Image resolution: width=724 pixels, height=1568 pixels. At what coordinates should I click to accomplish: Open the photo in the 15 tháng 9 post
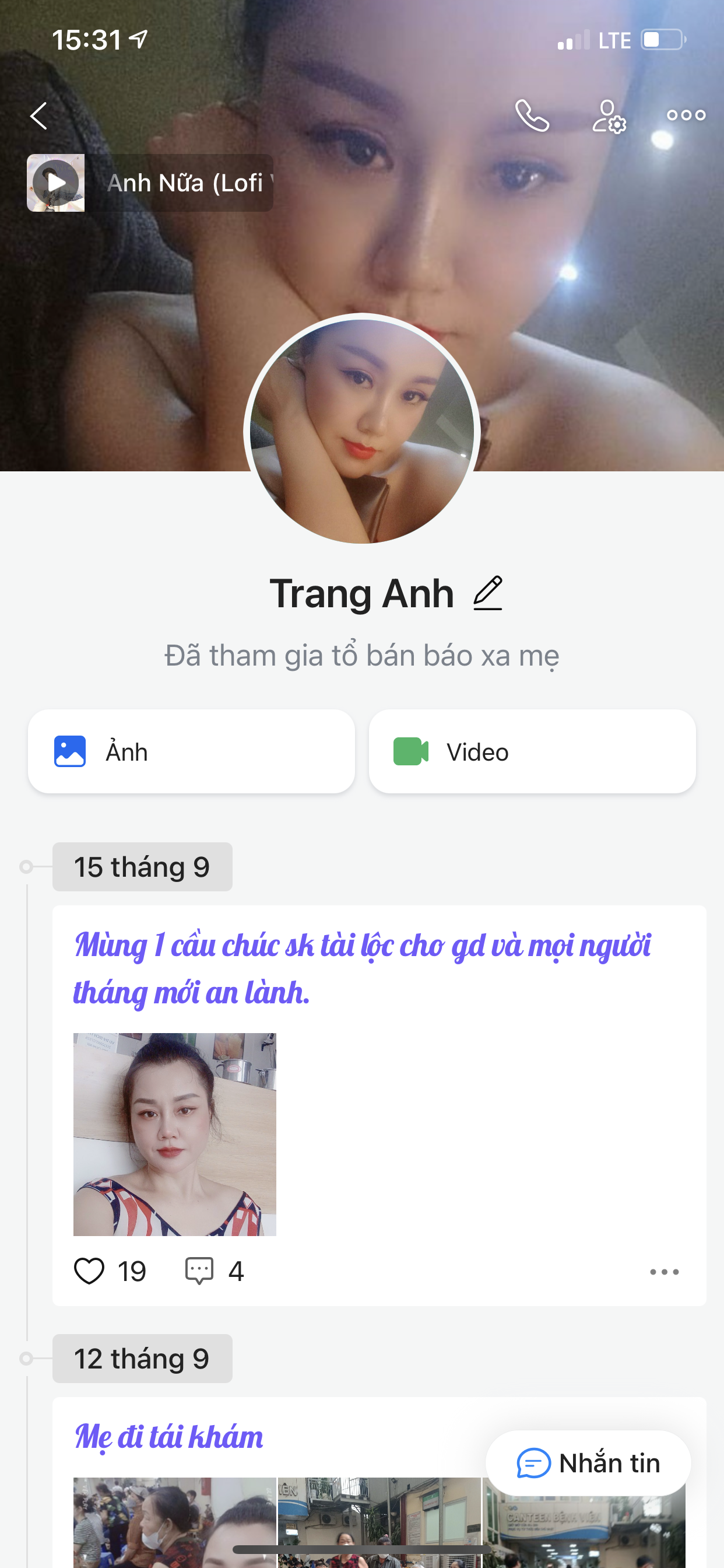pyautogui.click(x=175, y=1134)
